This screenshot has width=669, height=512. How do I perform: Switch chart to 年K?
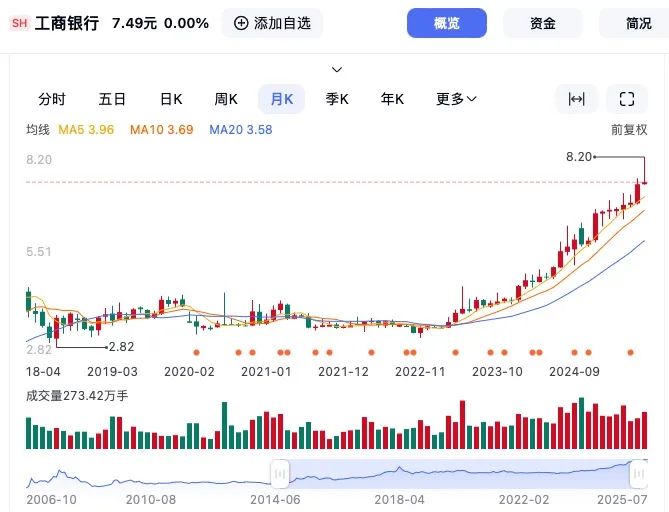point(391,99)
